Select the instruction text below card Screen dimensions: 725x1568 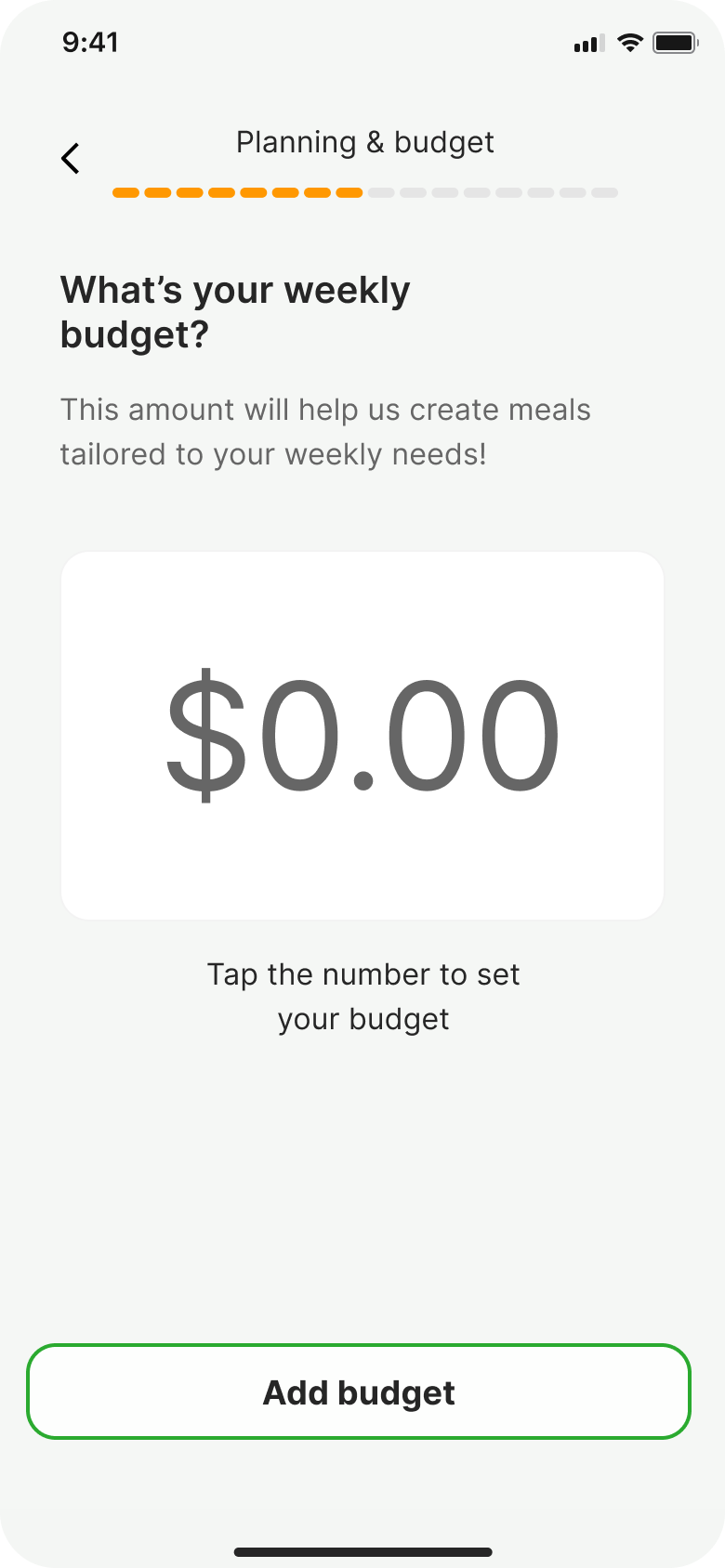[x=362, y=996]
